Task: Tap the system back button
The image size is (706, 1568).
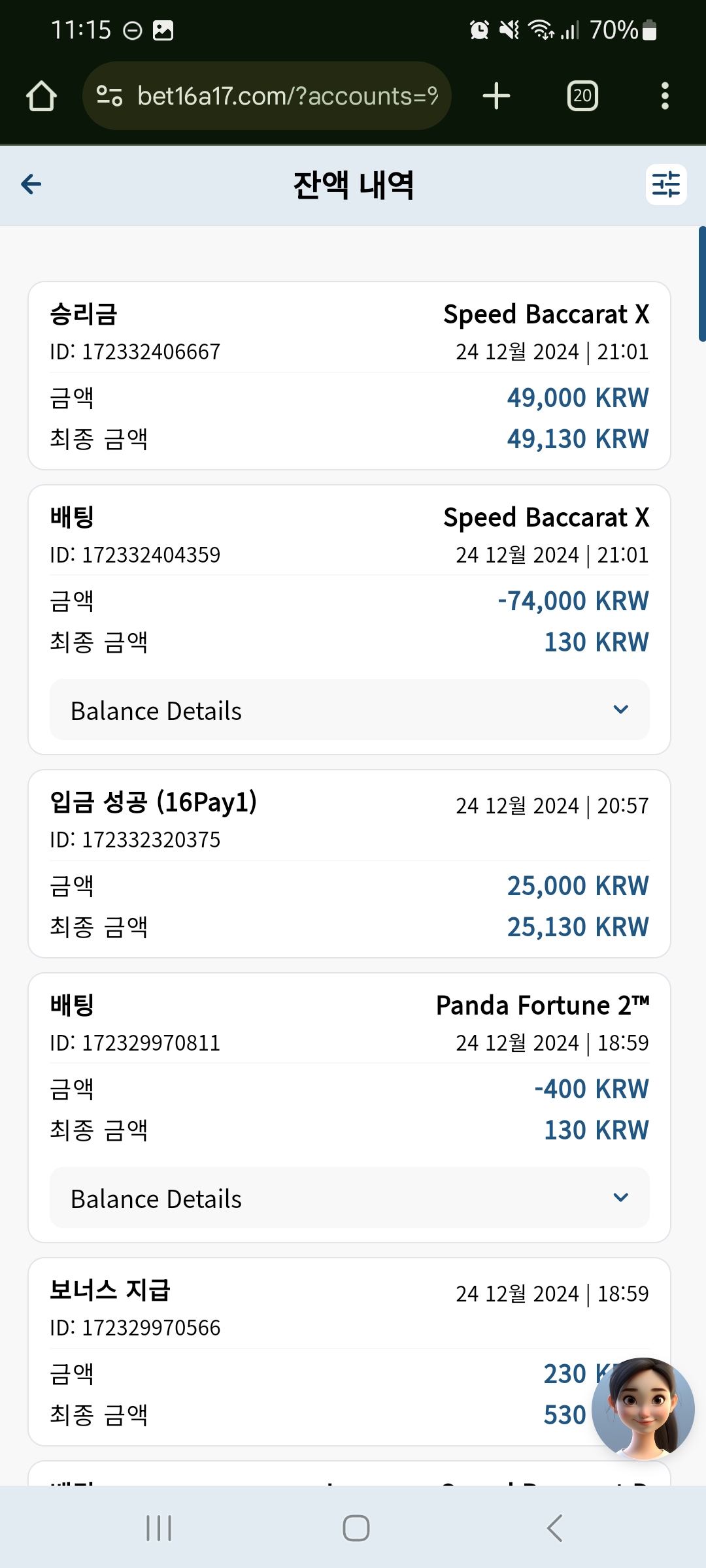Action: click(x=554, y=1528)
